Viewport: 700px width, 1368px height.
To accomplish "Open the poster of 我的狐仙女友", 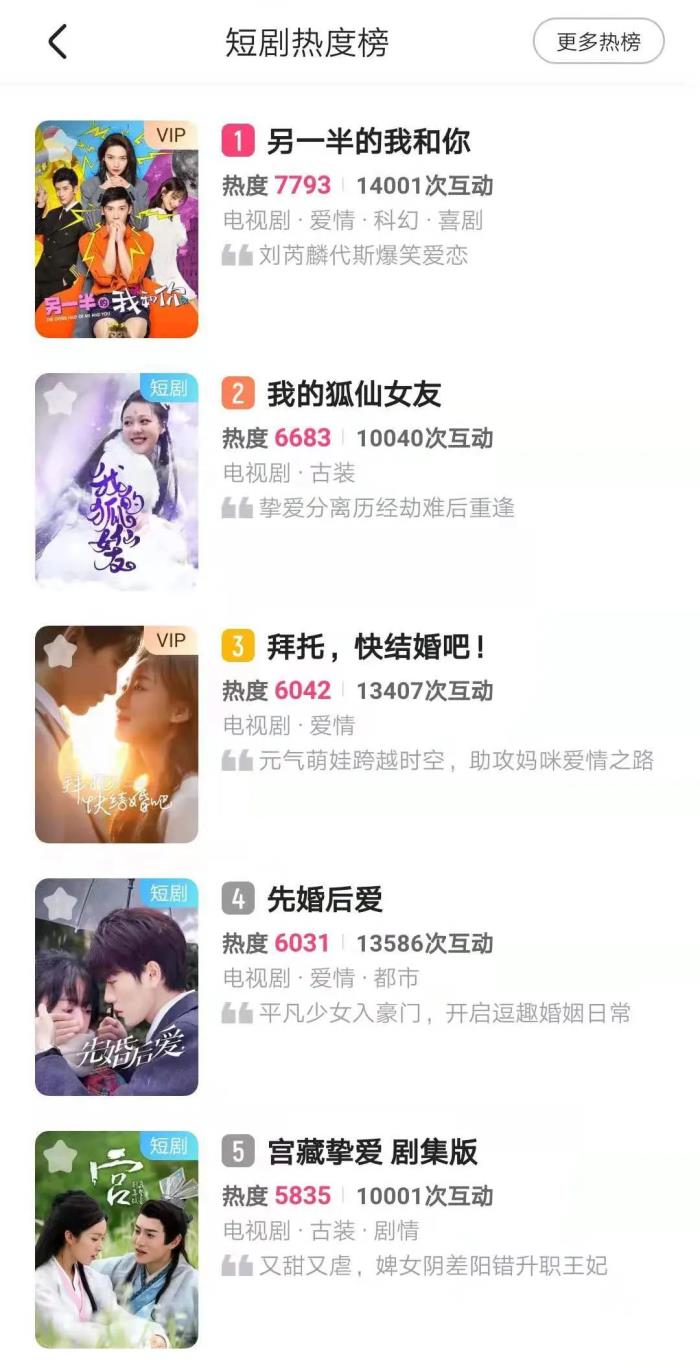I will [116, 482].
